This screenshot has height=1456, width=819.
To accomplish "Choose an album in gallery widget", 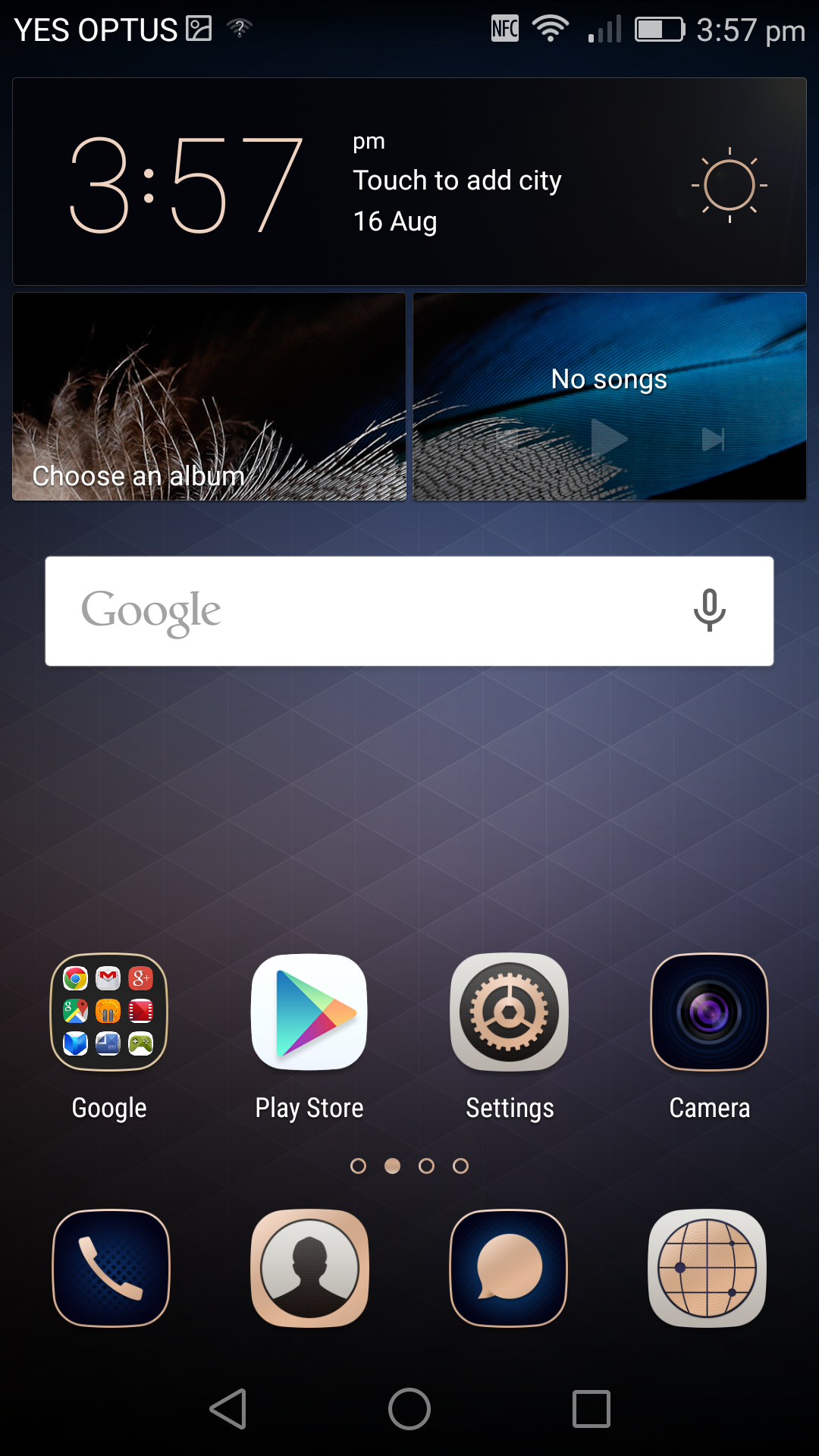I will tap(139, 475).
